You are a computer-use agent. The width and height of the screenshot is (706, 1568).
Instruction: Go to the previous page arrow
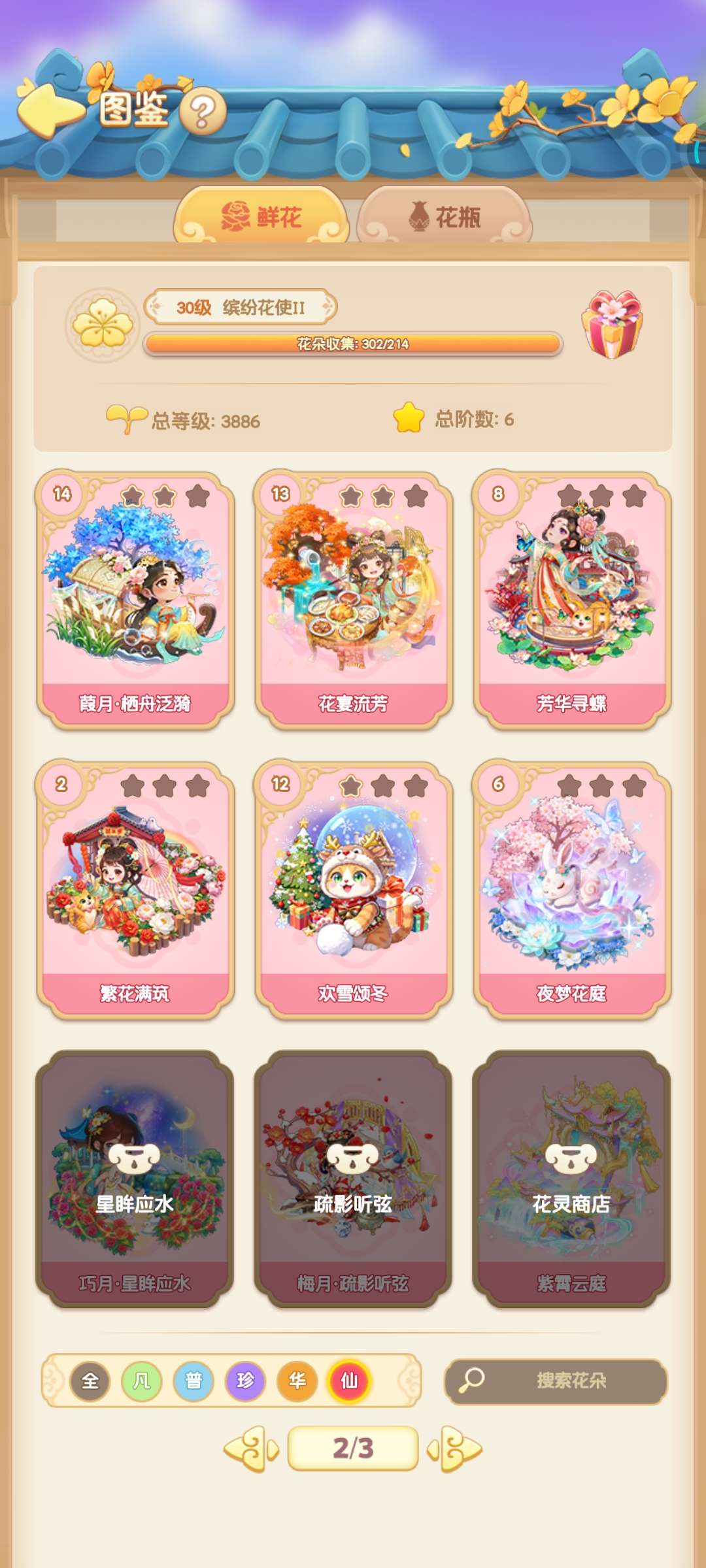pyautogui.click(x=251, y=1448)
